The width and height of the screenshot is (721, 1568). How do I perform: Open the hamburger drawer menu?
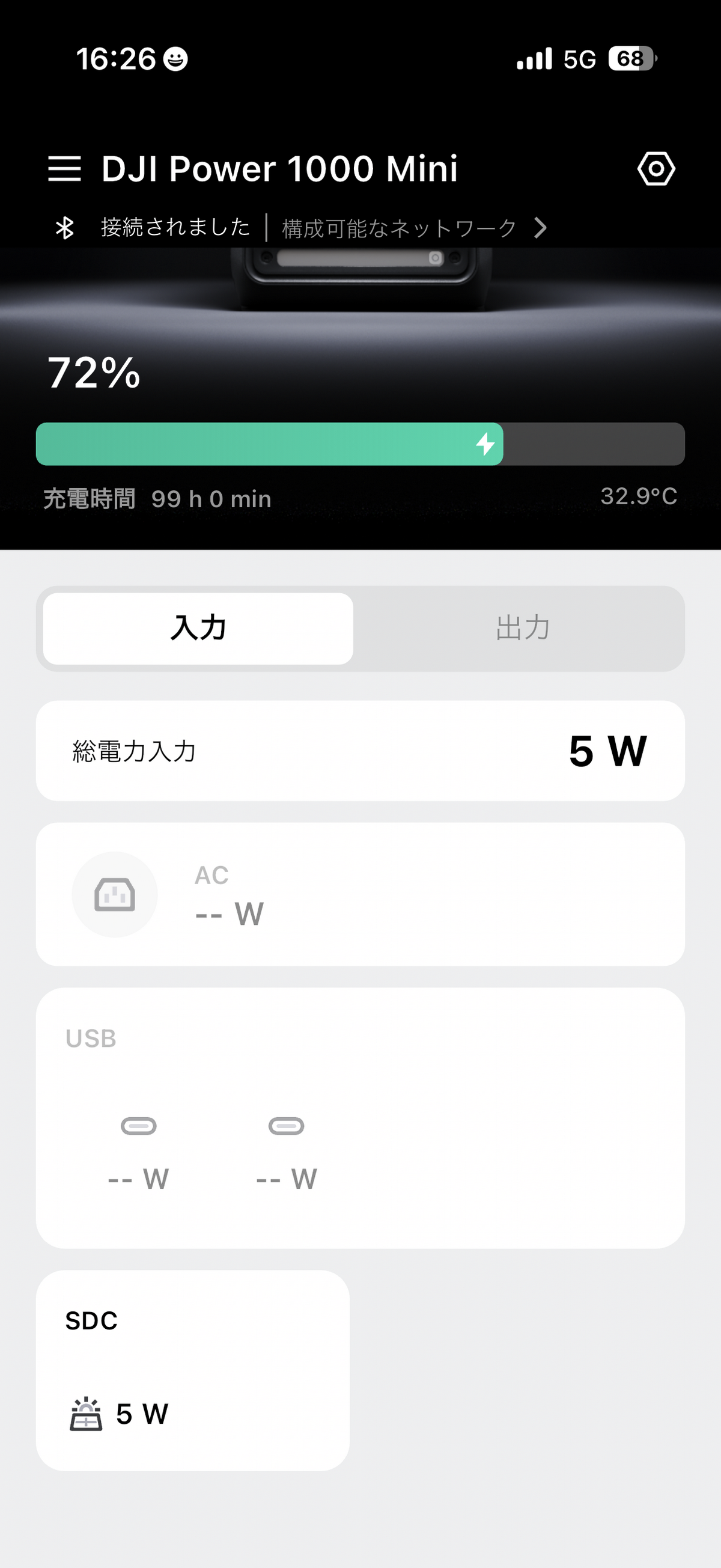(x=64, y=169)
